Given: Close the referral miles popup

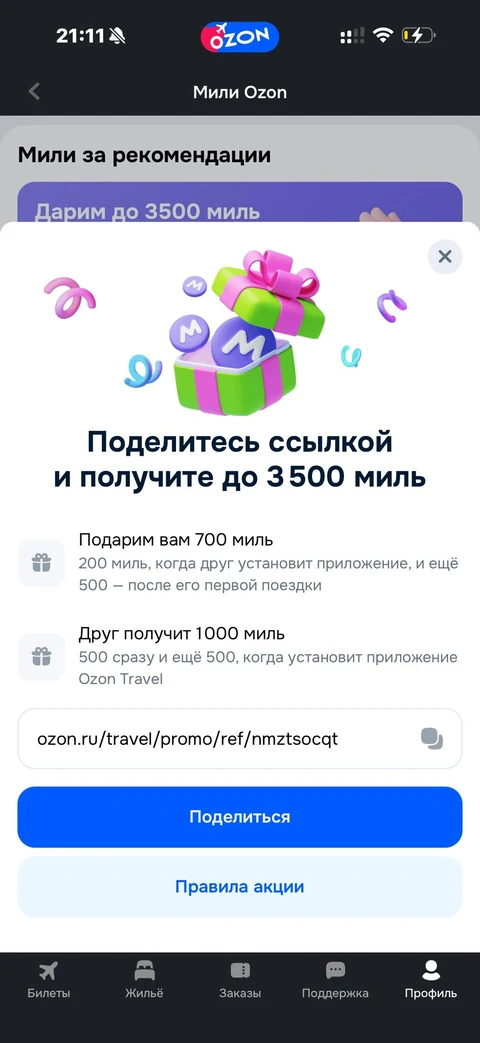Looking at the screenshot, I should pyautogui.click(x=445, y=257).
